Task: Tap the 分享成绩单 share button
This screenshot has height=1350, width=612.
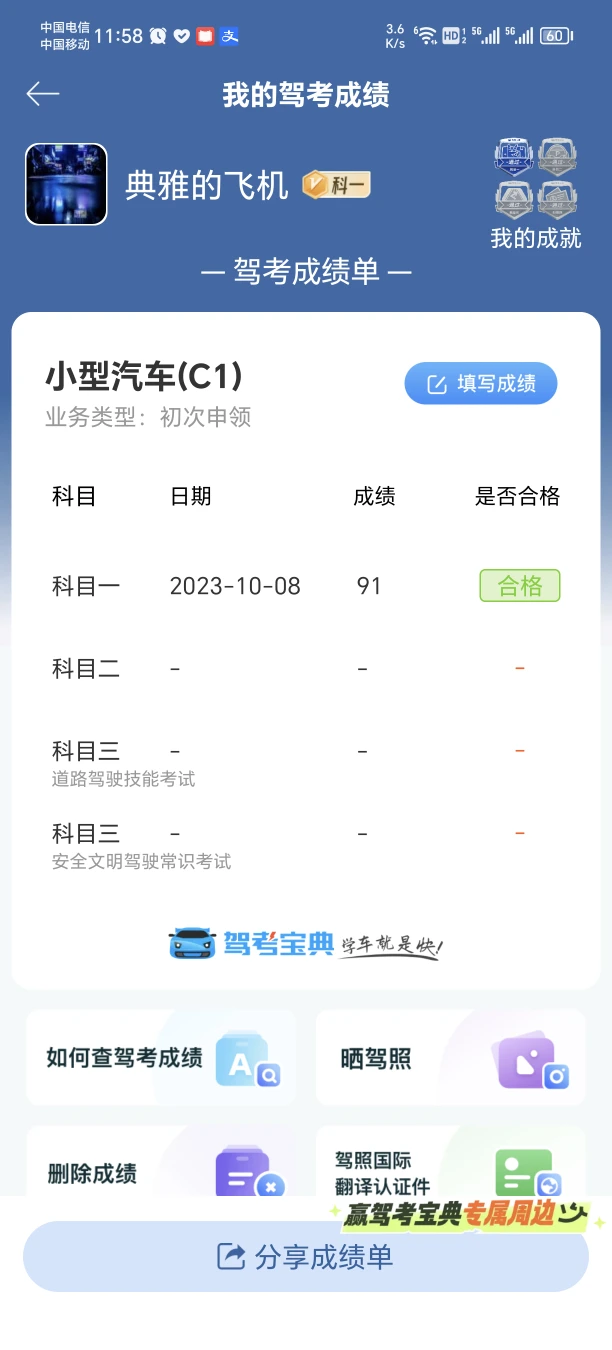Action: 305,1257
